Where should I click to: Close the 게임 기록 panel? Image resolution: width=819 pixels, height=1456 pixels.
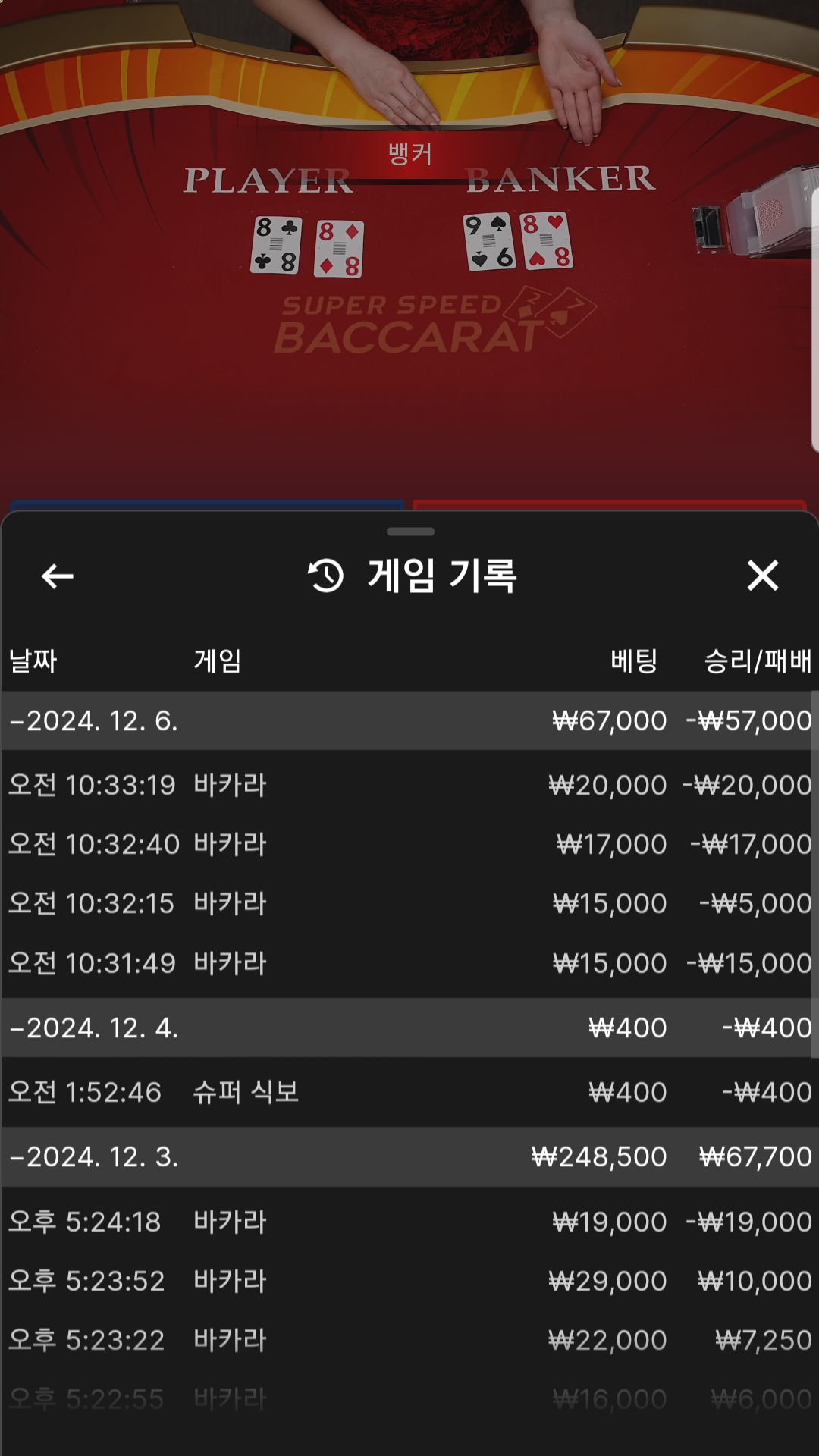pyautogui.click(x=762, y=576)
